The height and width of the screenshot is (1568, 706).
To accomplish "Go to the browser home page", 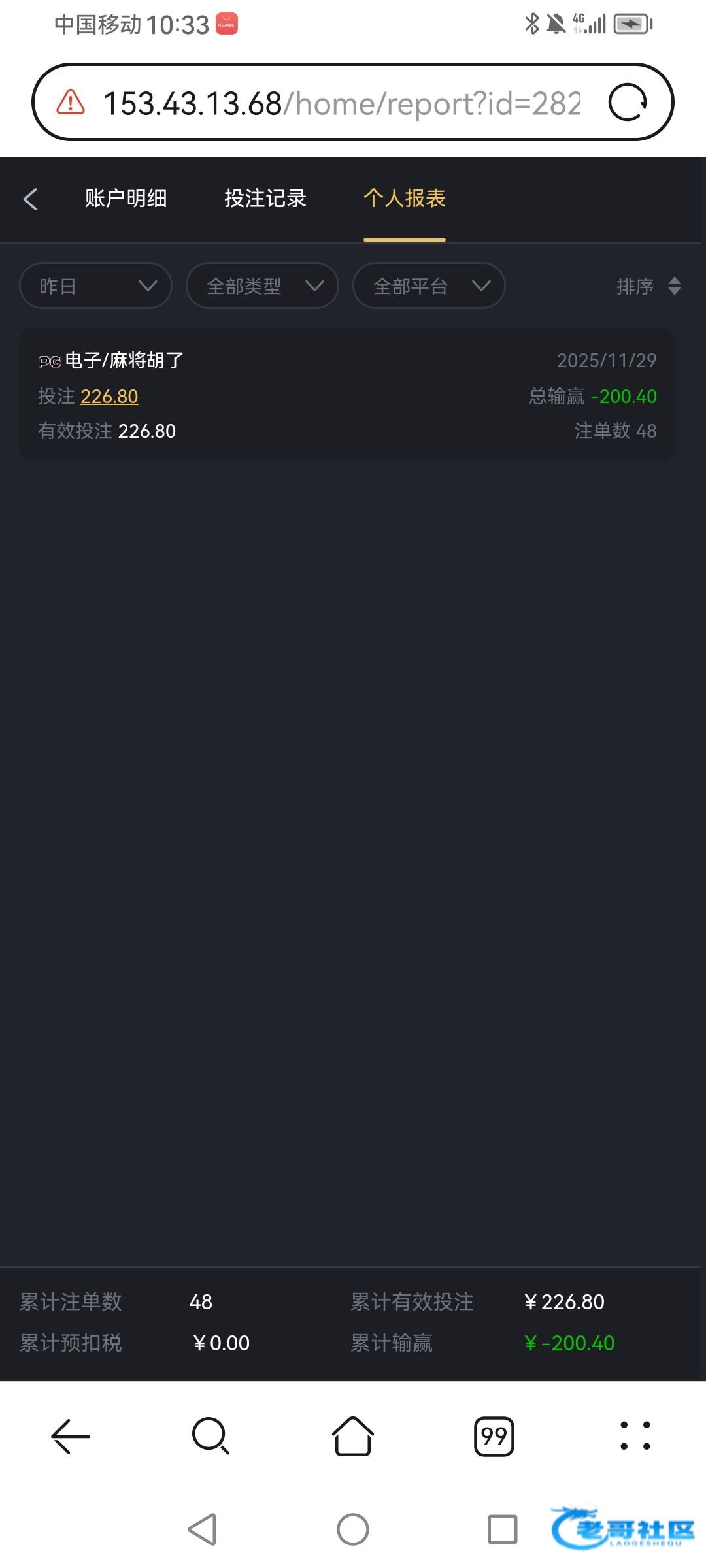I will coord(353,1436).
